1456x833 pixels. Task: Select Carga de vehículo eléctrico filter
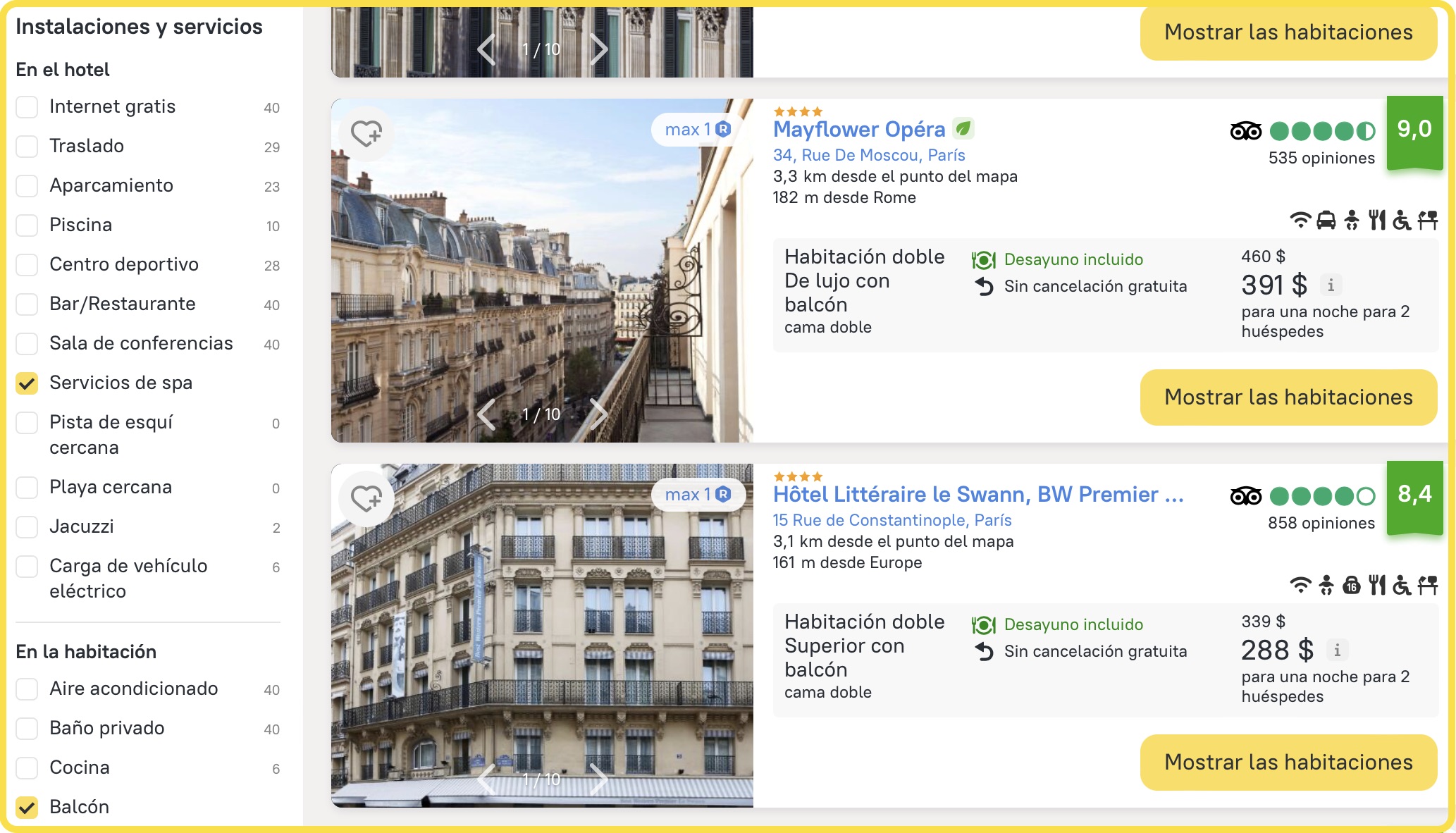pyautogui.click(x=27, y=567)
